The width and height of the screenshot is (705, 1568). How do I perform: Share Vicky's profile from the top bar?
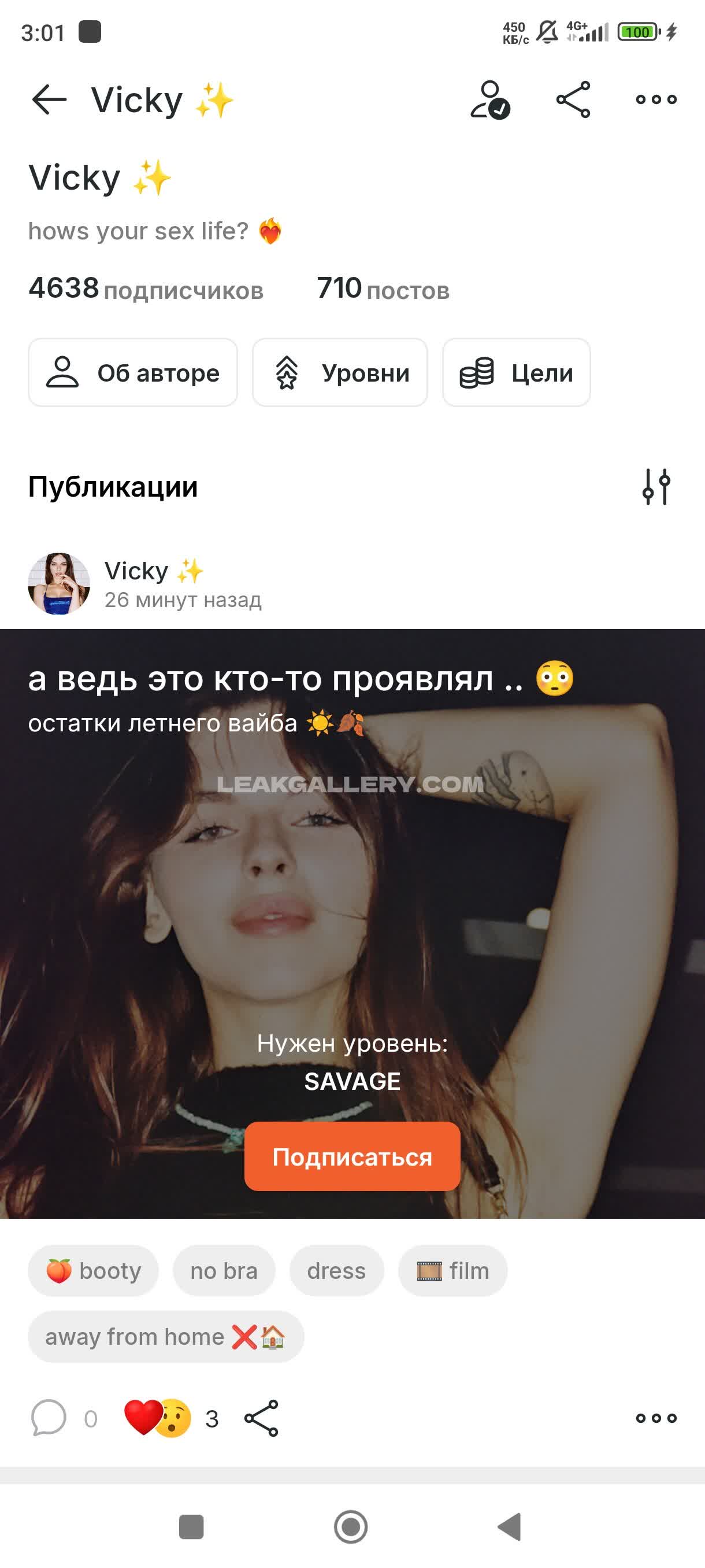click(x=573, y=99)
